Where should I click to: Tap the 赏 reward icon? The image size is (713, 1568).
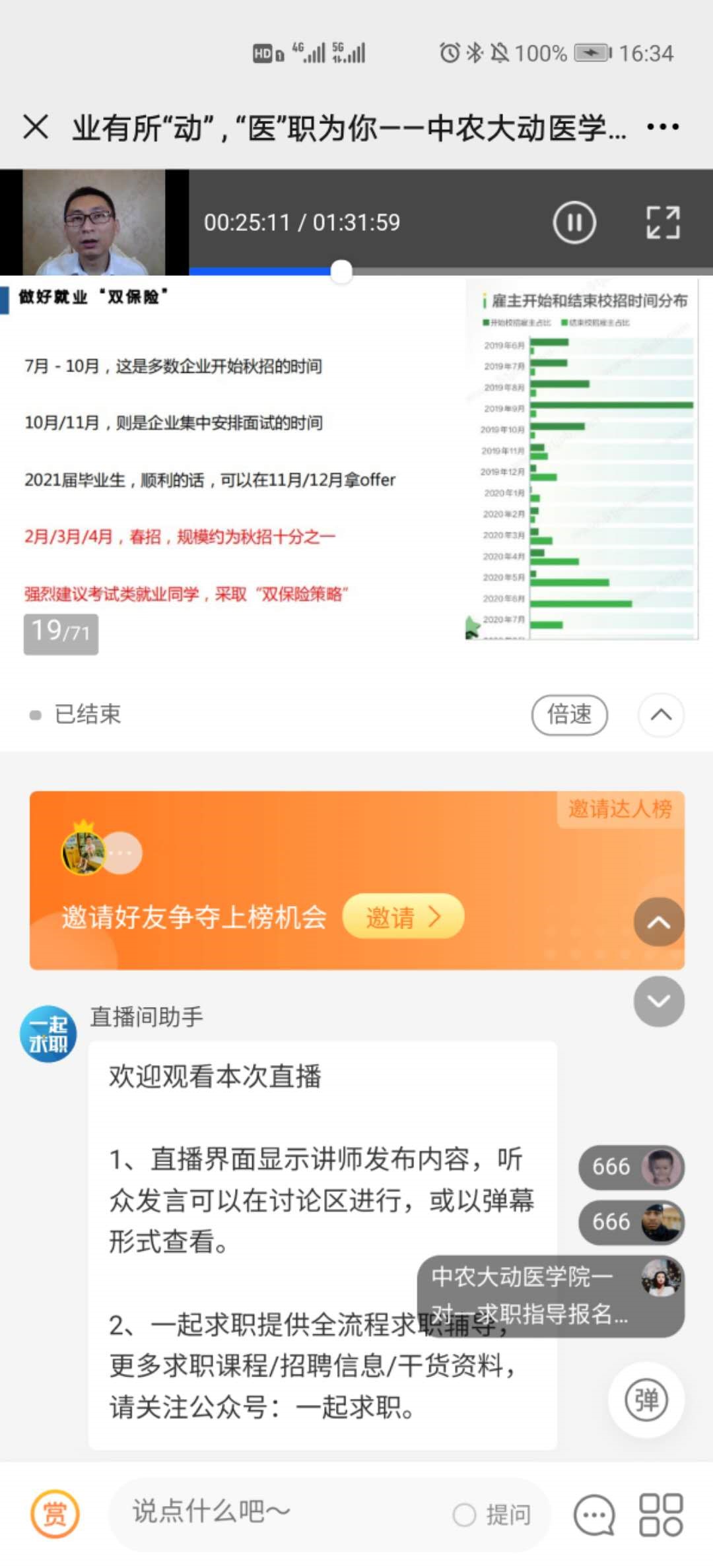(x=55, y=1515)
